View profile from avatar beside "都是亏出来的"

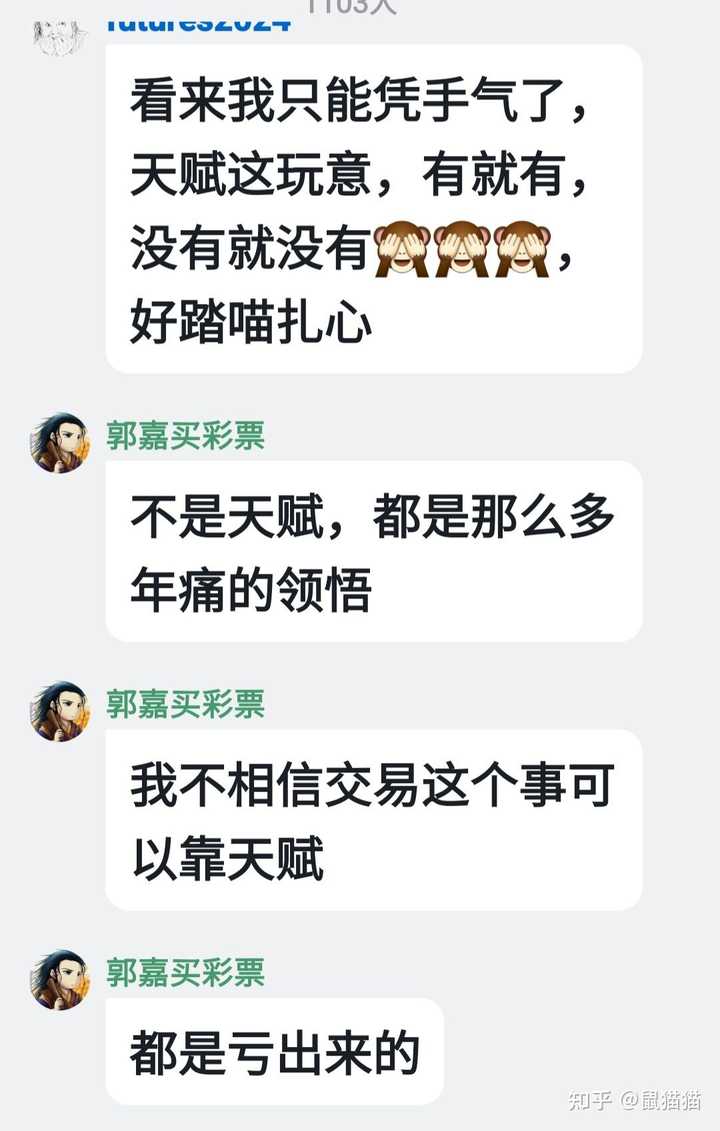tap(59, 979)
